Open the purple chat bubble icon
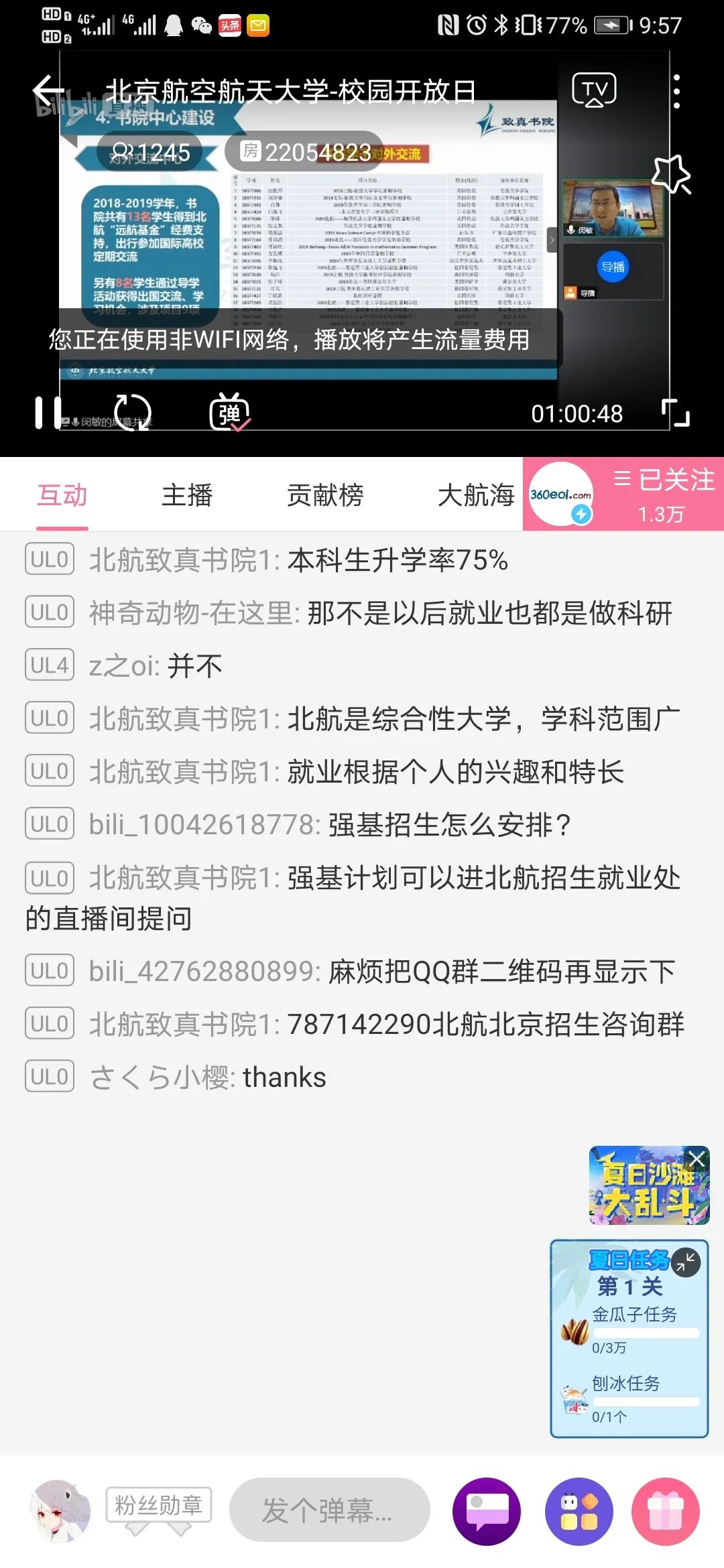724x1568 pixels. point(487,1511)
